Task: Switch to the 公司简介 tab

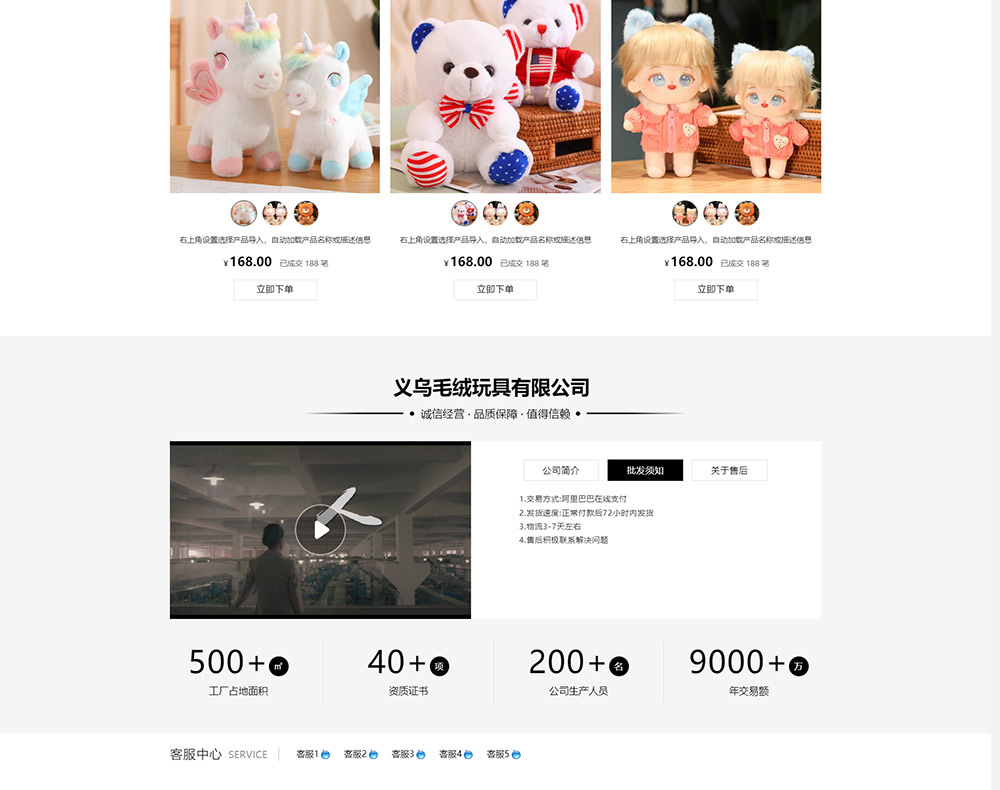Action: pyautogui.click(x=561, y=470)
